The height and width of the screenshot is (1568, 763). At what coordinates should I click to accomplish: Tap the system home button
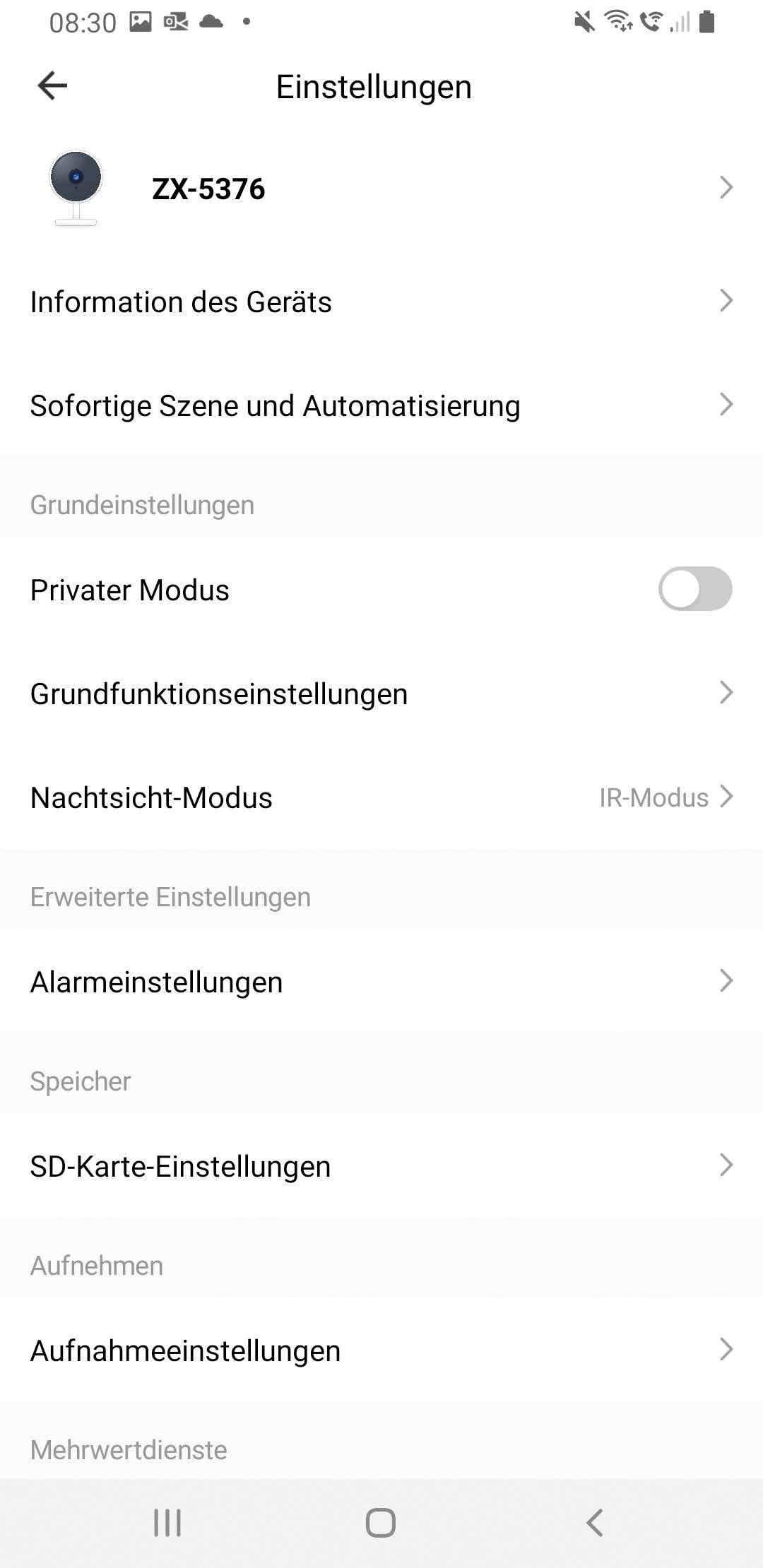(381, 1523)
